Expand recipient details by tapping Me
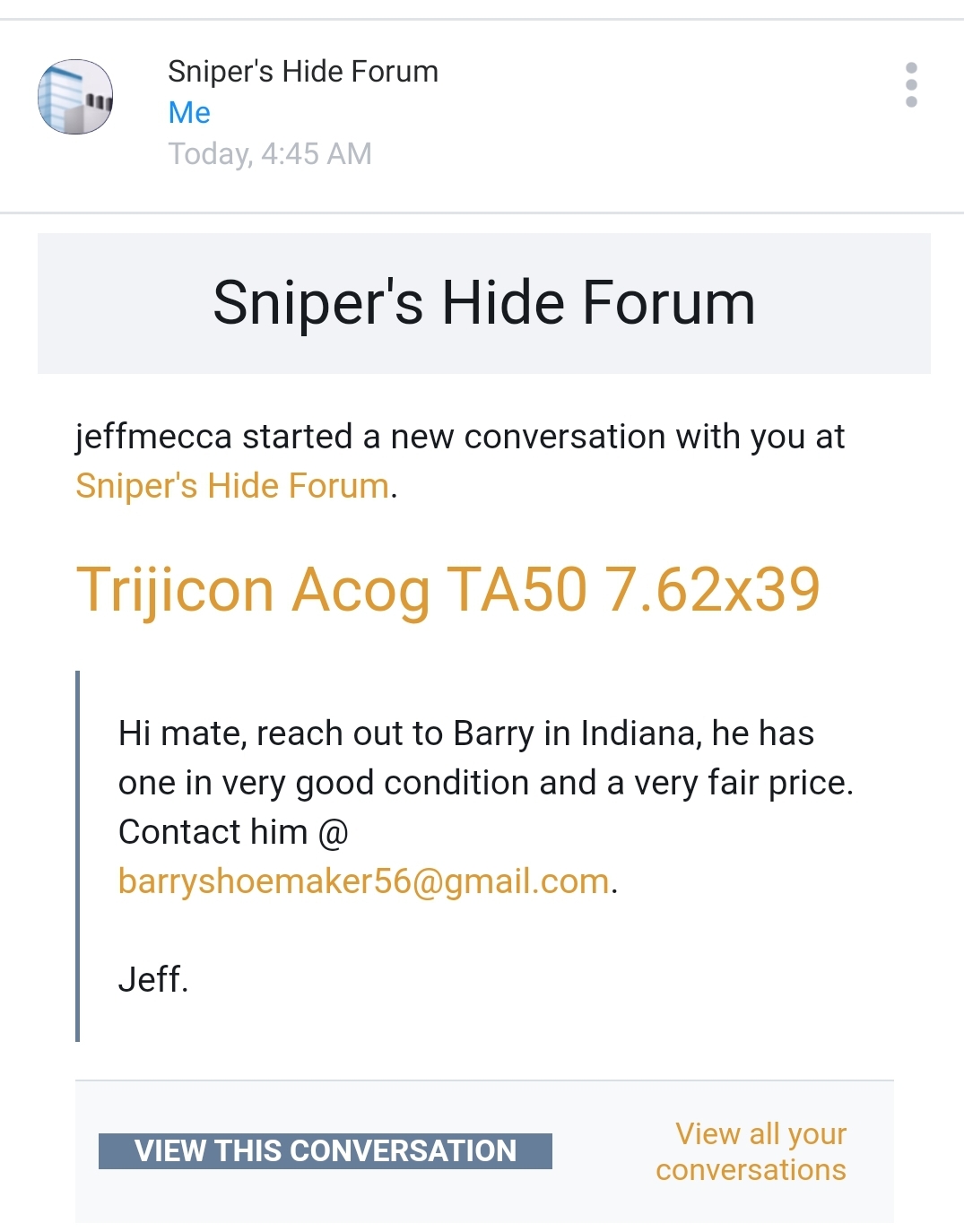The image size is (964, 1232). click(189, 113)
